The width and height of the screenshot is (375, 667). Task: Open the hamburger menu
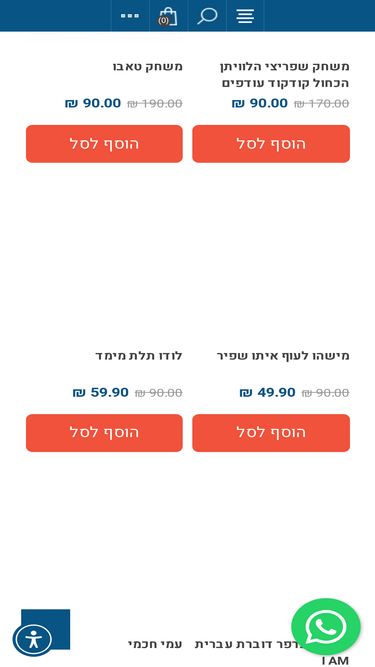[x=245, y=16]
